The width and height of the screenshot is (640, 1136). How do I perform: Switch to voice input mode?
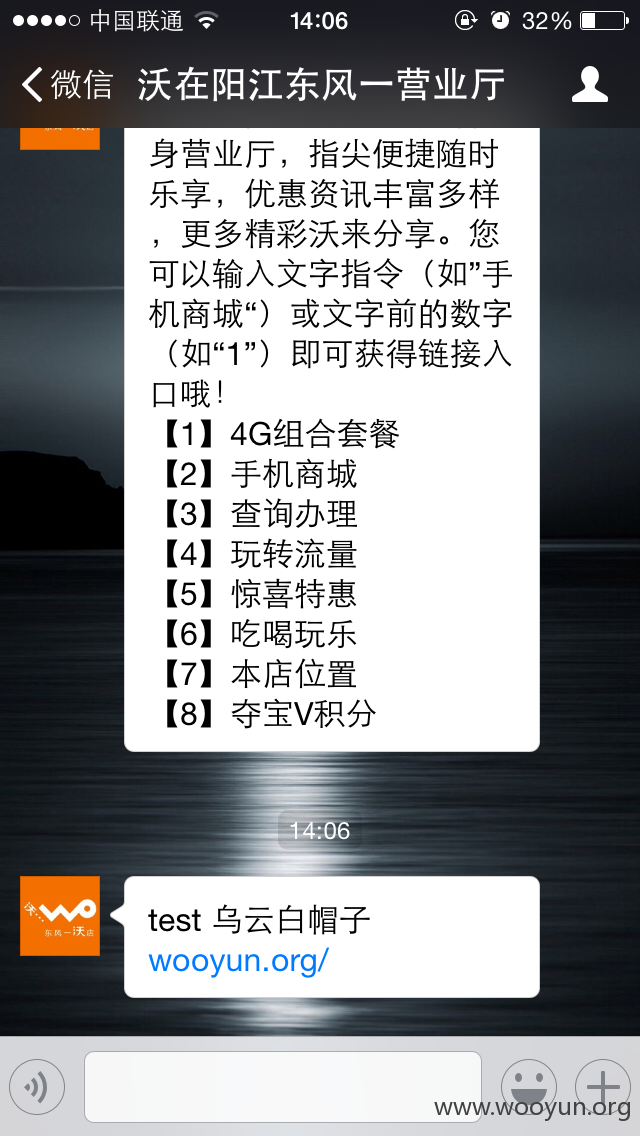(x=37, y=1087)
